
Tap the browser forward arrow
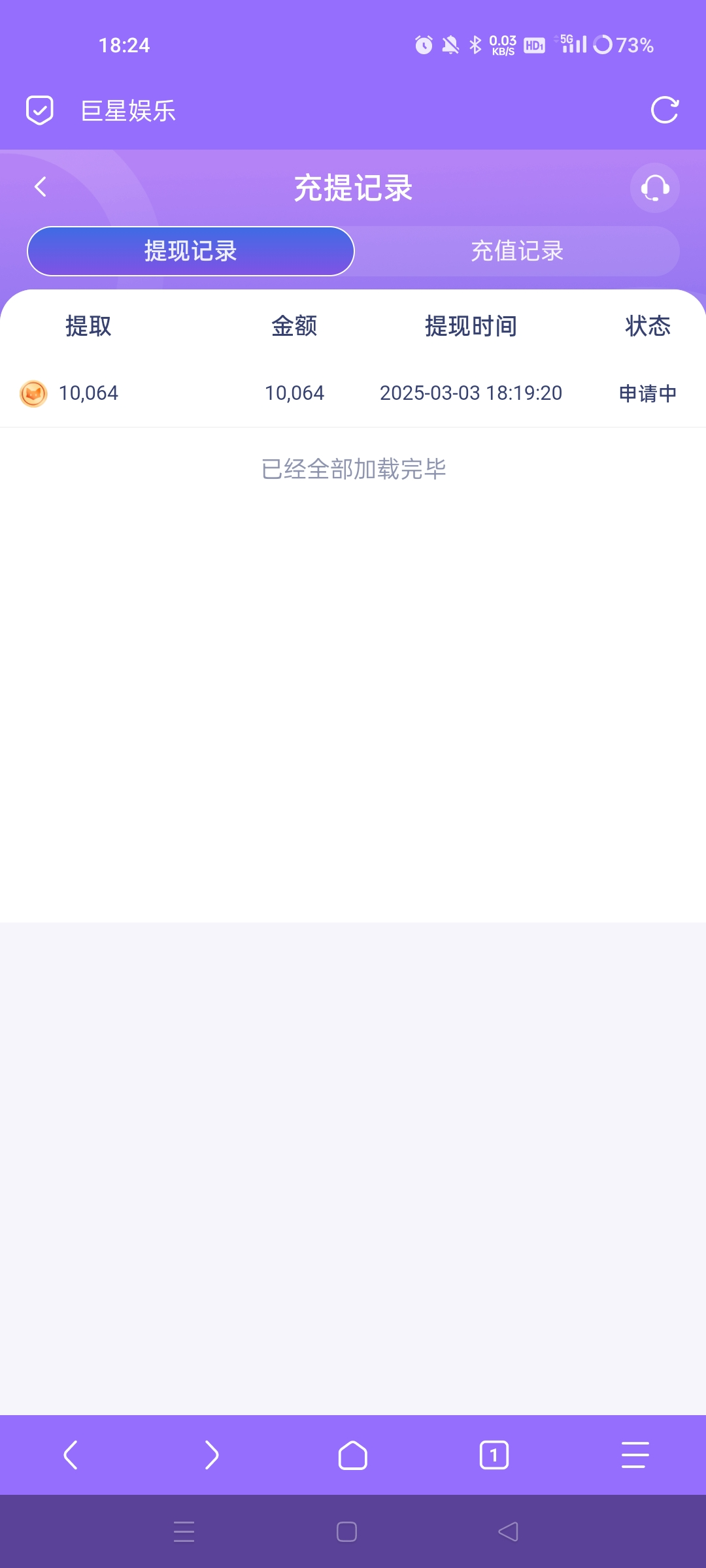211,1455
